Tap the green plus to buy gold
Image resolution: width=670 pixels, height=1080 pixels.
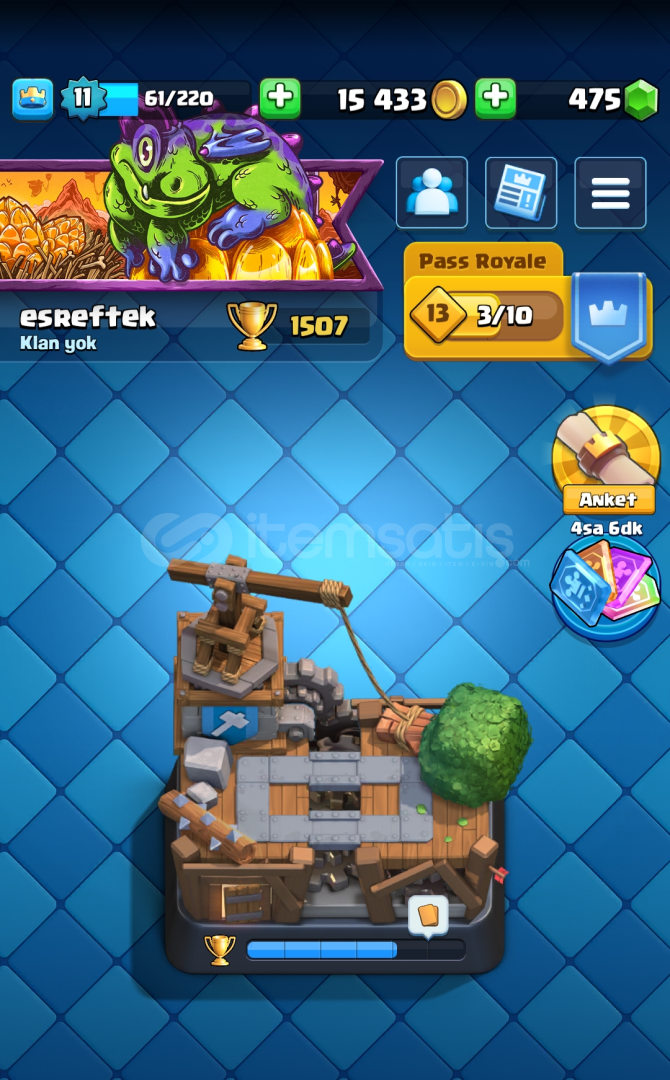coord(280,98)
